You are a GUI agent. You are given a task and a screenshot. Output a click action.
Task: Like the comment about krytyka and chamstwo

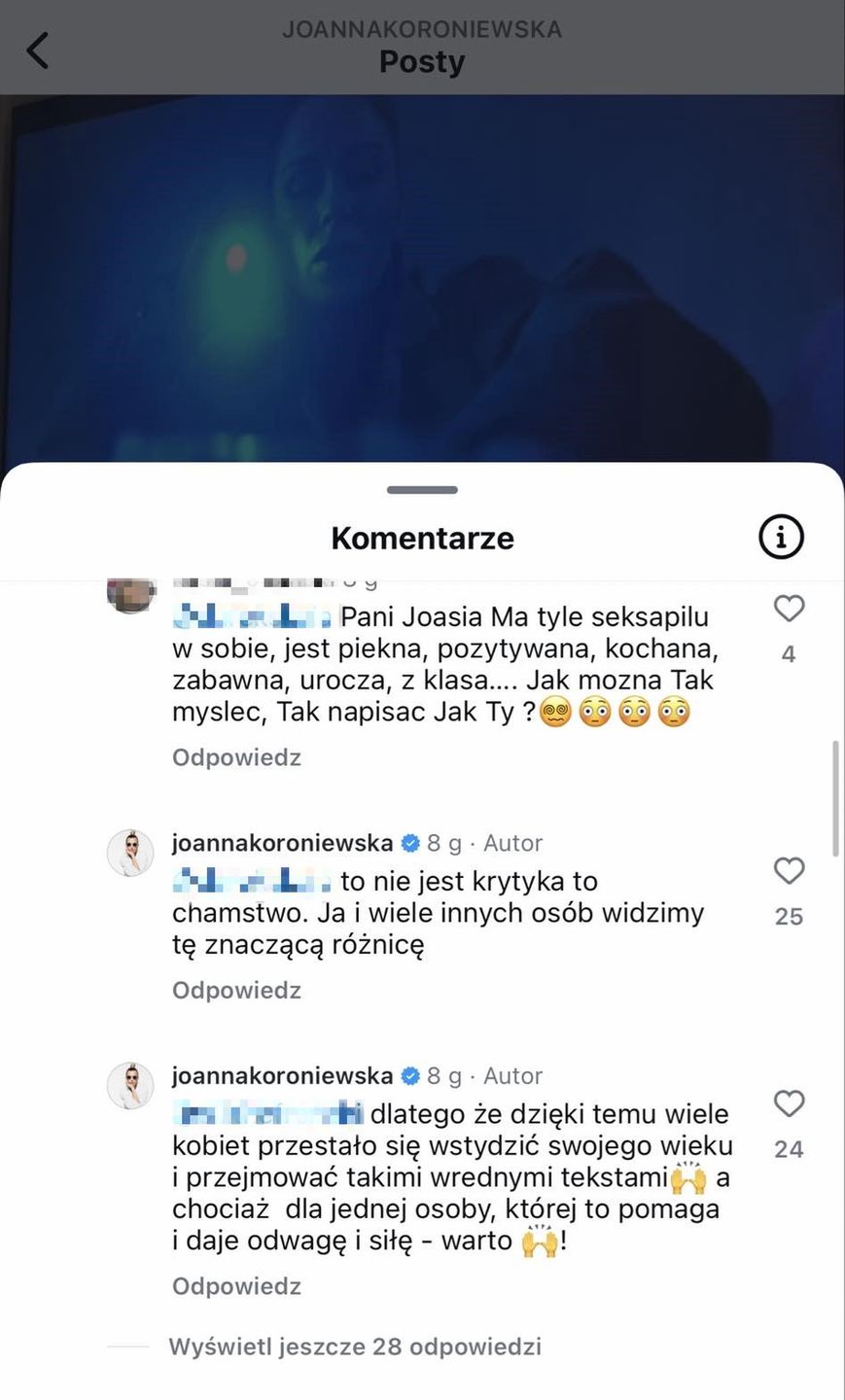(x=789, y=871)
